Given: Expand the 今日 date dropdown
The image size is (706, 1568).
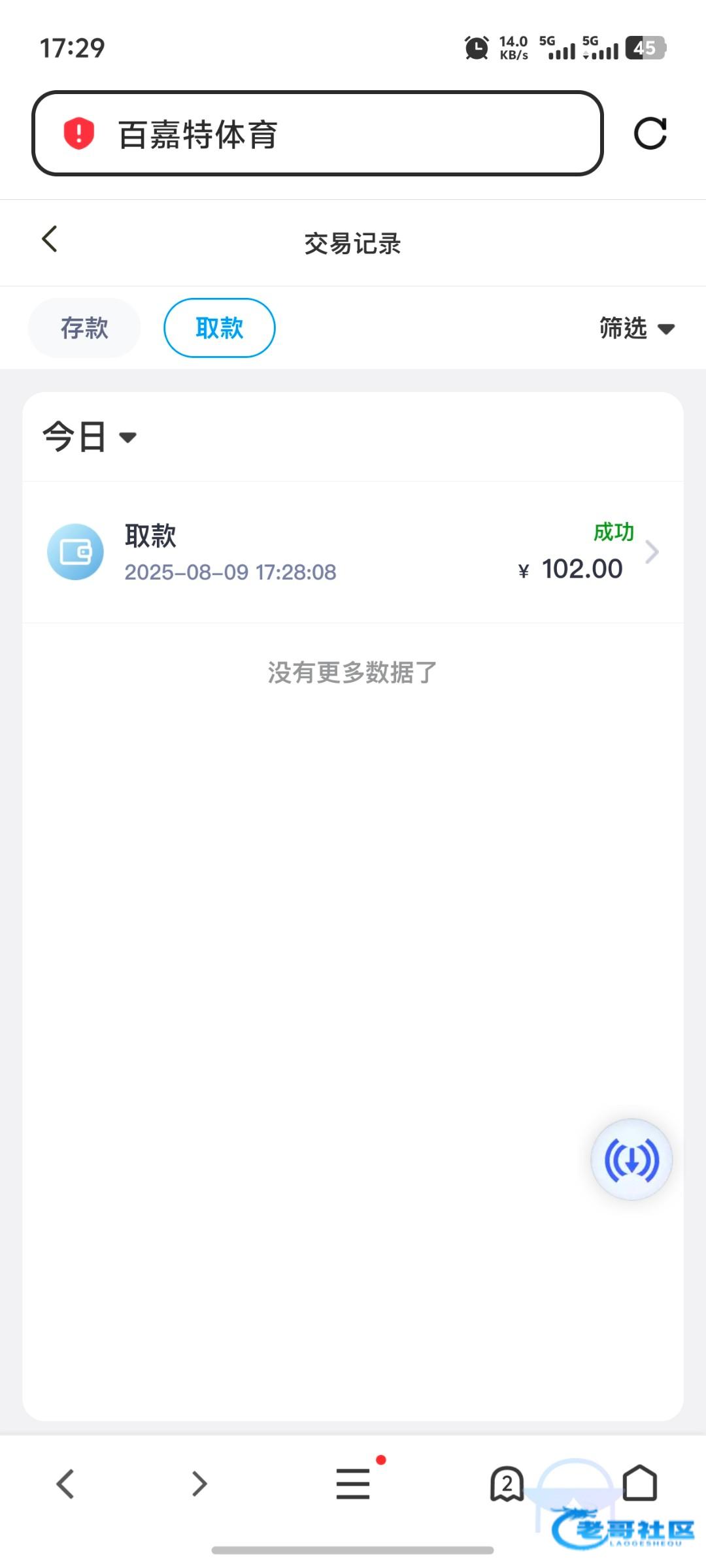Looking at the screenshot, I should [x=90, y=436].
